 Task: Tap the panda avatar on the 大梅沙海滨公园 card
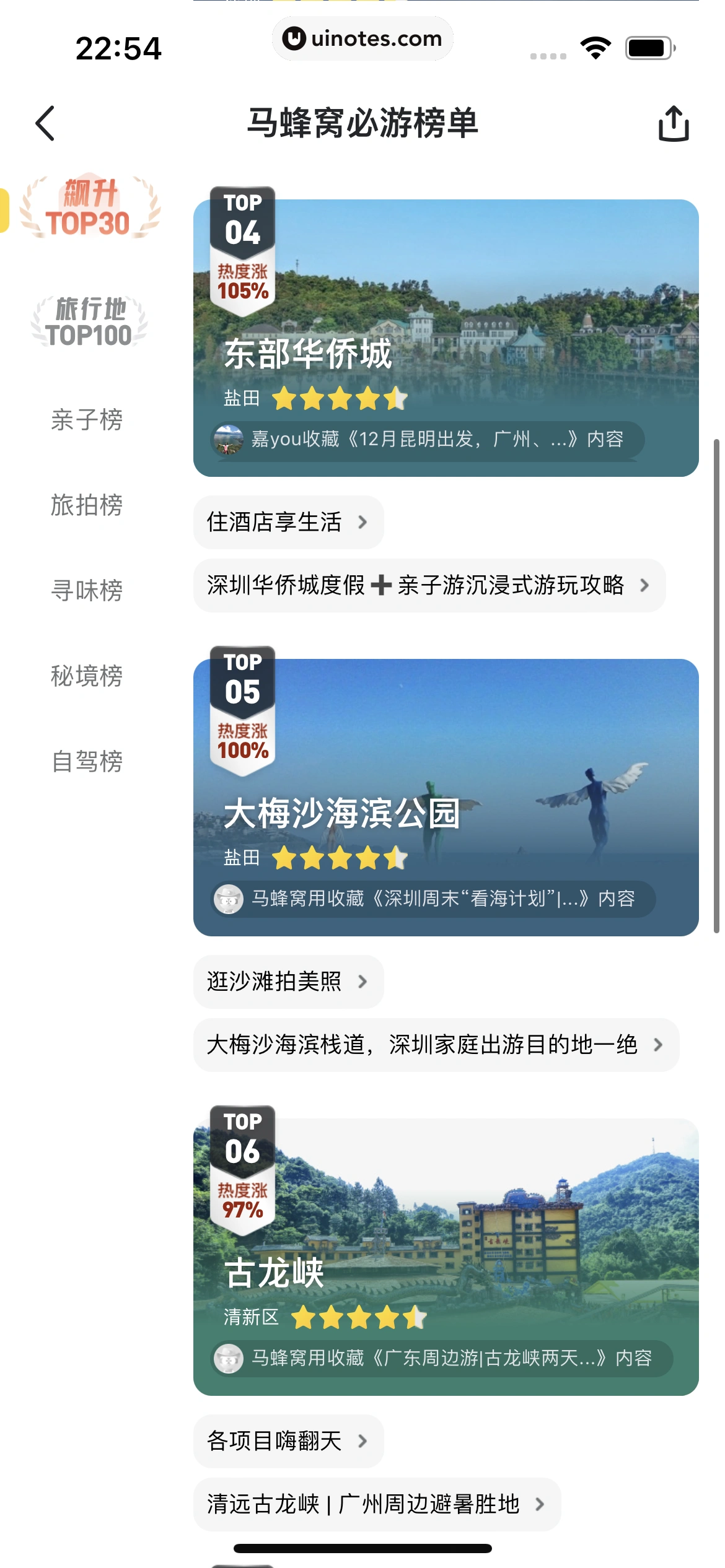coord(230,899)
